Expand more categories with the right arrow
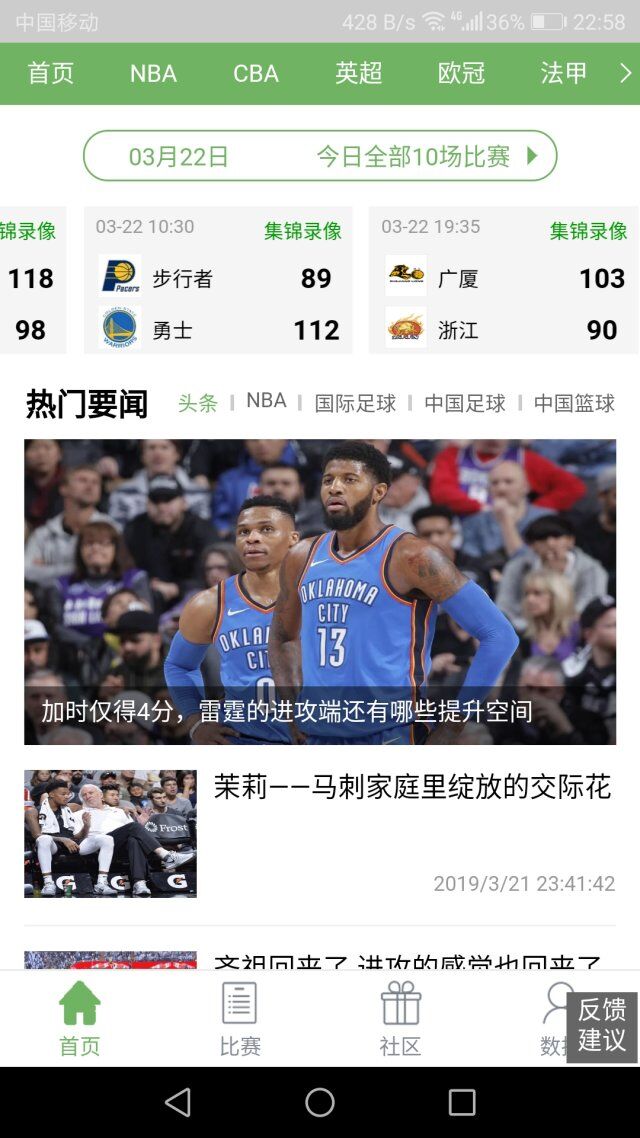640x1138 pixels. pos(625,74)
